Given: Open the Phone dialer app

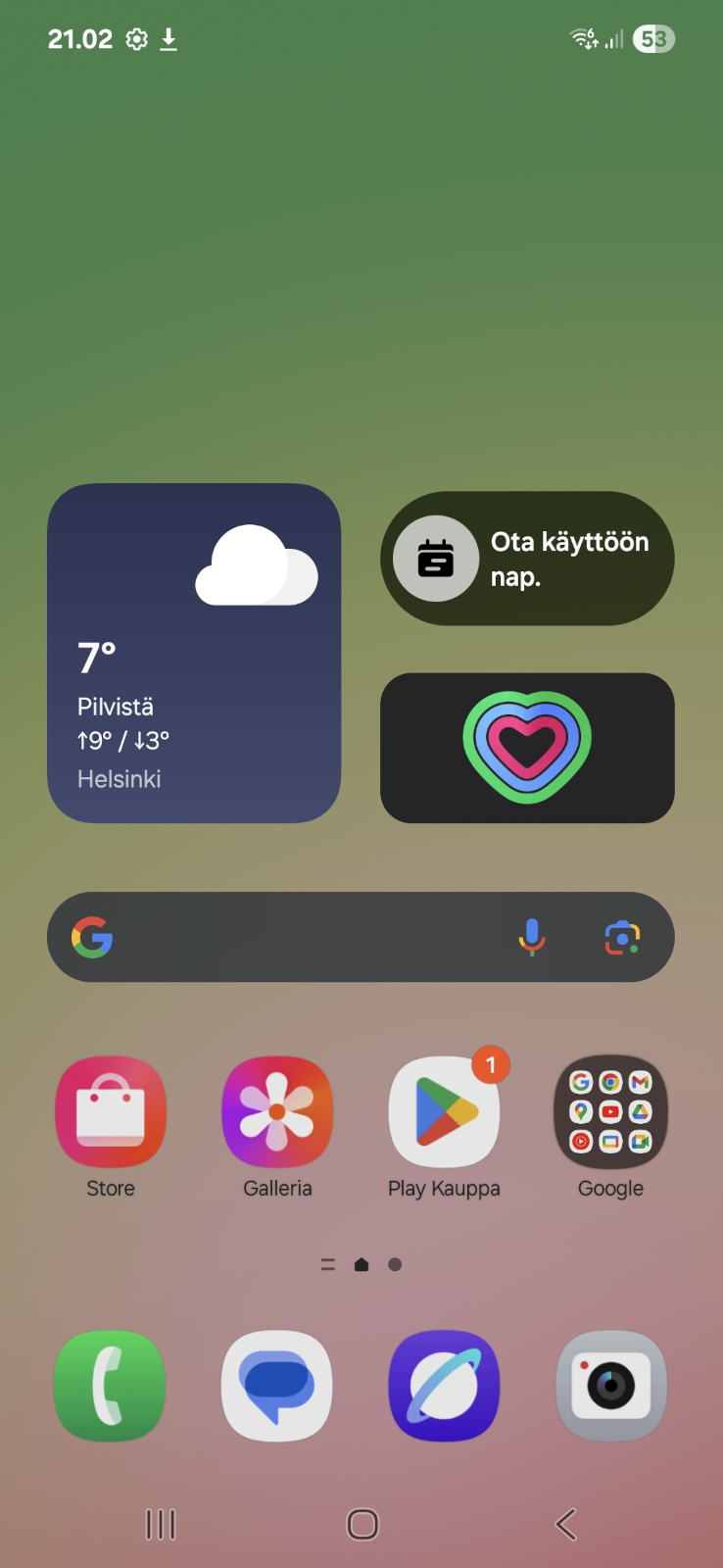Looking at the screenshot, I should 111,1386.
